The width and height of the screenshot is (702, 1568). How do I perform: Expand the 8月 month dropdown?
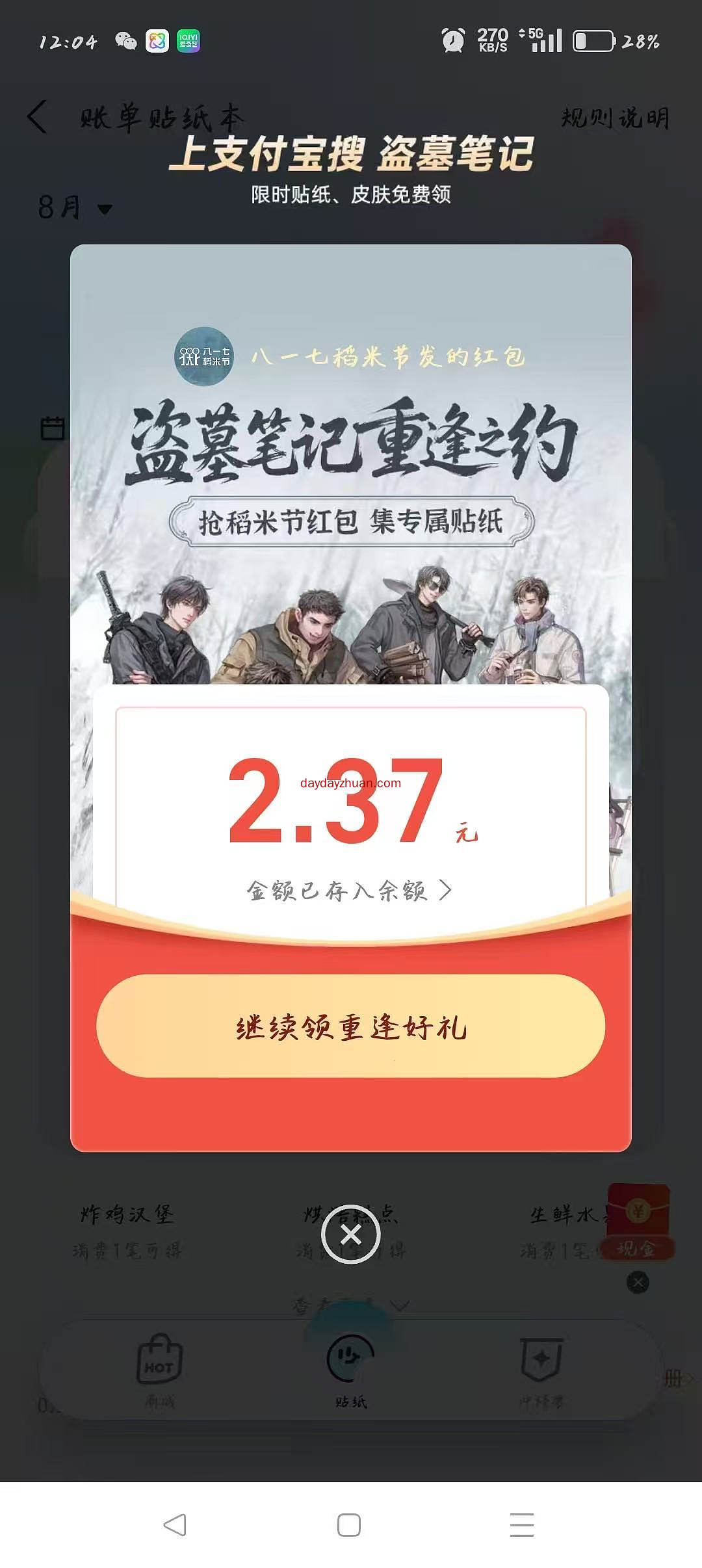point(75,208)
